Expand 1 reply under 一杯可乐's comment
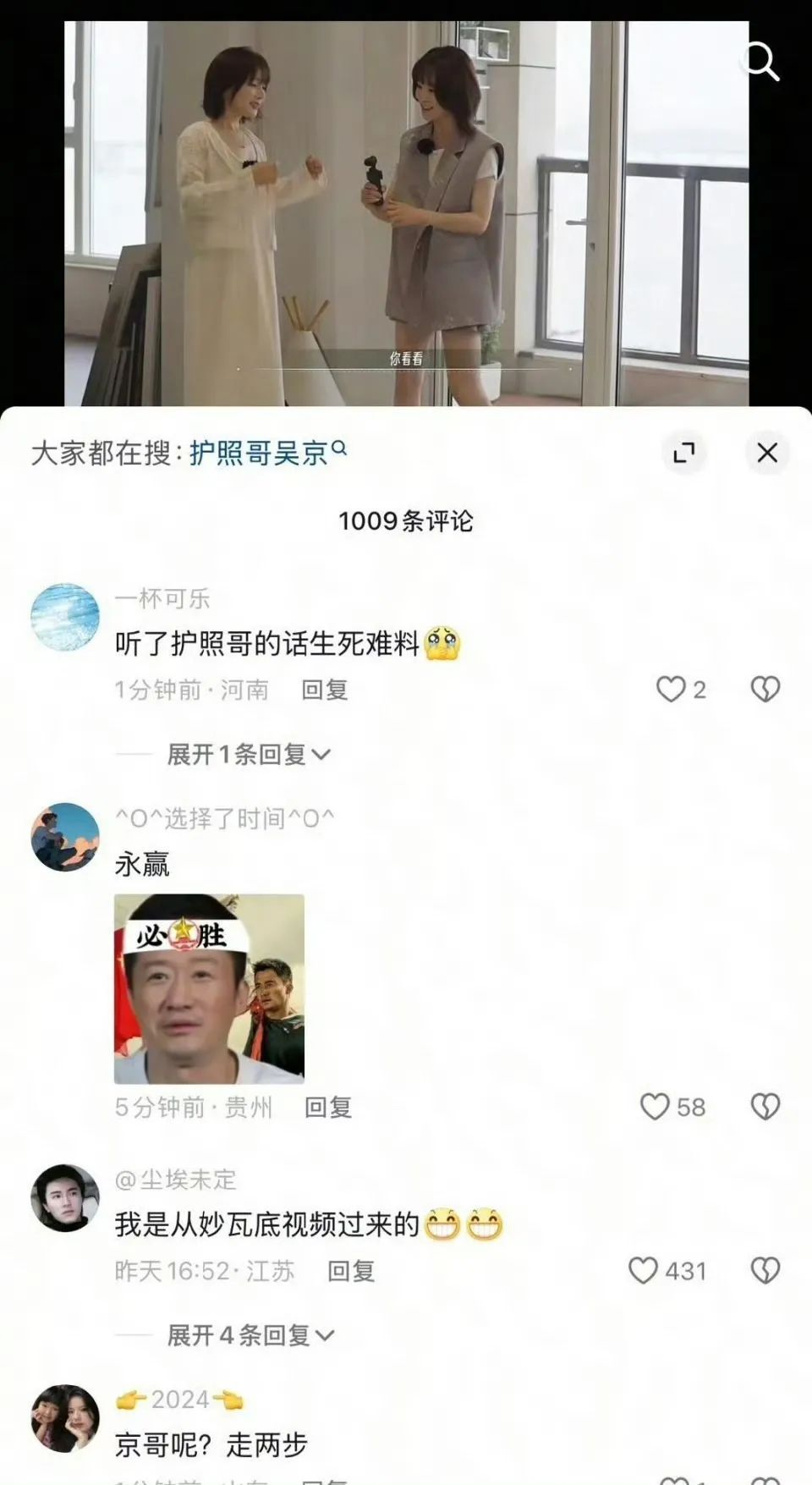Viewport: 812px width, 1485px height. point(248,754)
